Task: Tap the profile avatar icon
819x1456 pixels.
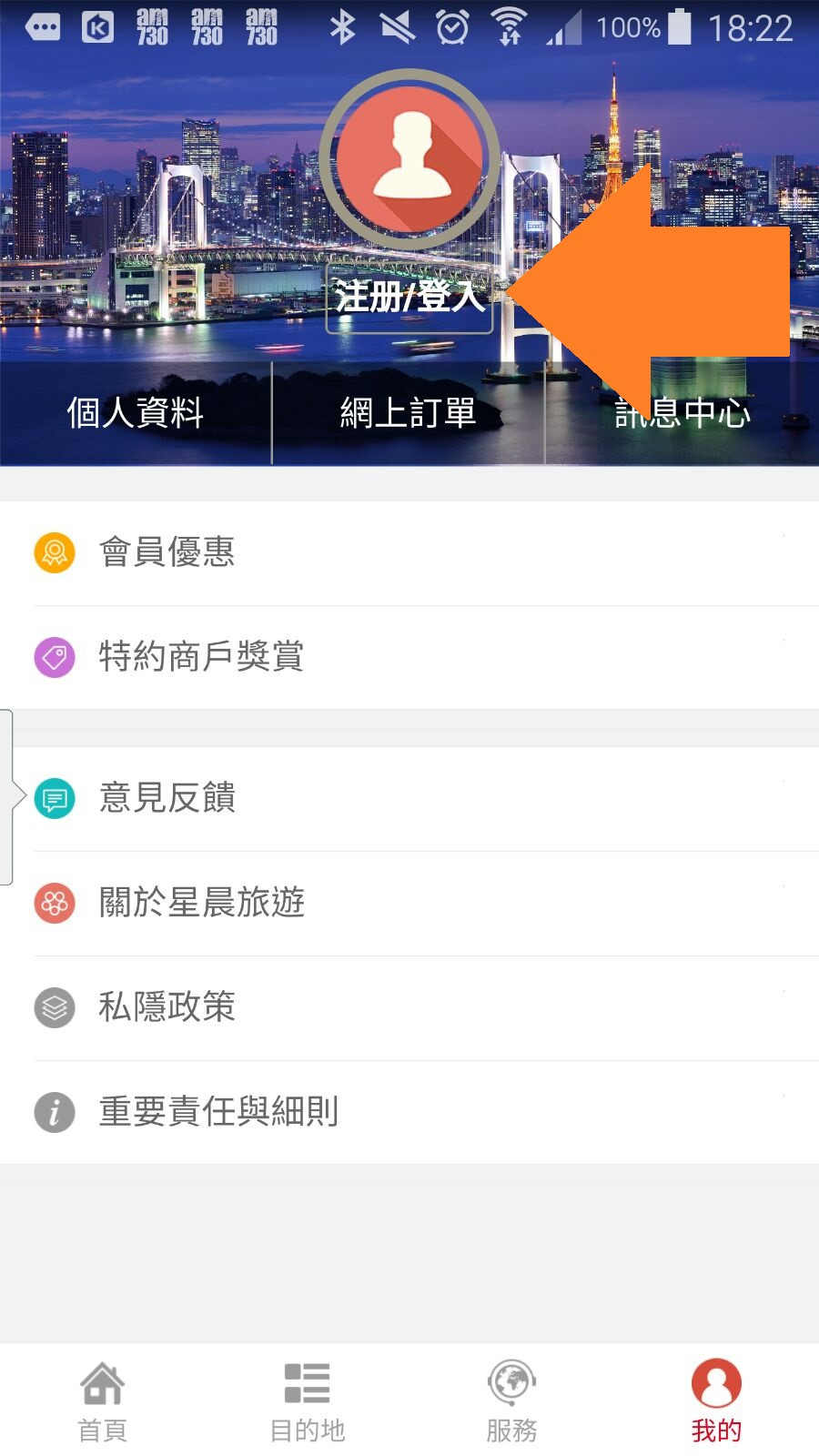Action: click(x=410, y=159)
